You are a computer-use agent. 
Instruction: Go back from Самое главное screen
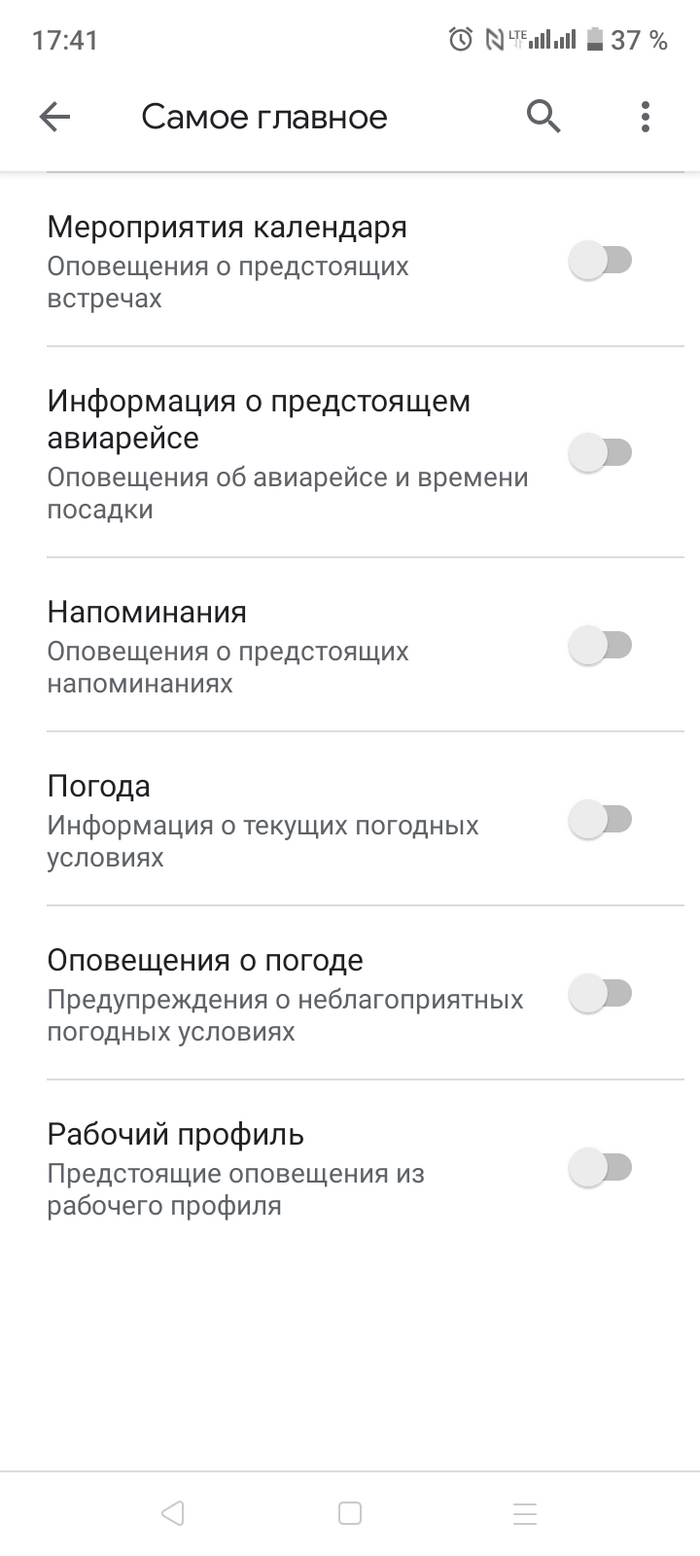click(55, 118)
